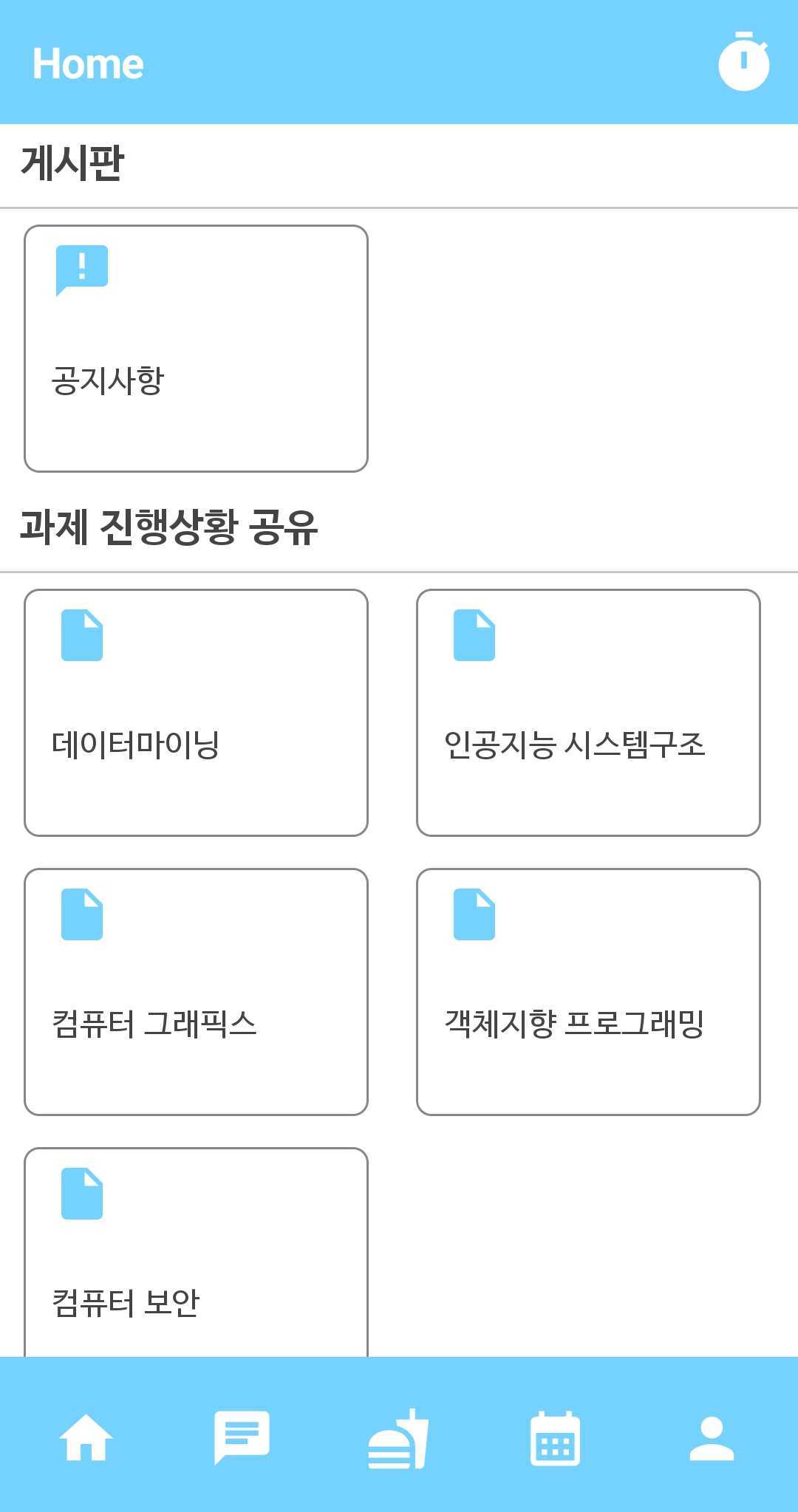Open the 객체지향 프로그래밍 card
Image resolution: width=798 pixels, height=1512 pixels.
pyautogui.click(x=588, y=992)
